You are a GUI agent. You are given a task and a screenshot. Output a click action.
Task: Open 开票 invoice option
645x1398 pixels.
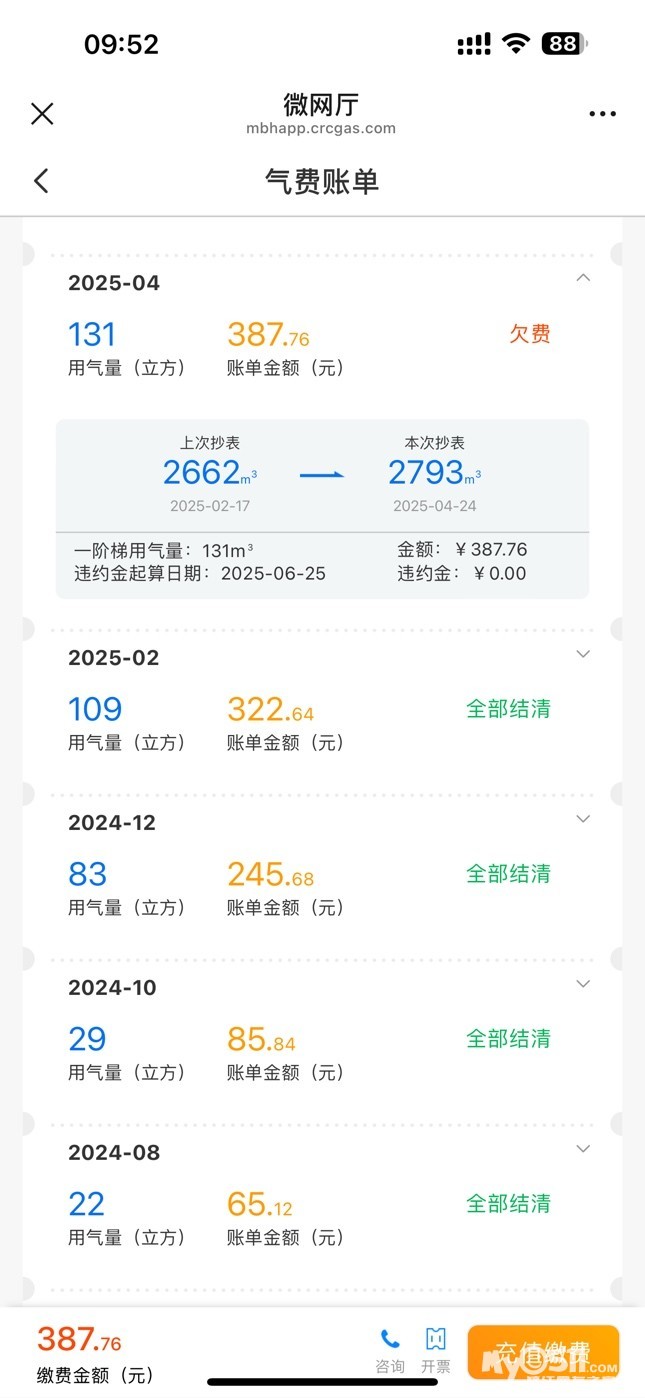coord(435,1350)
